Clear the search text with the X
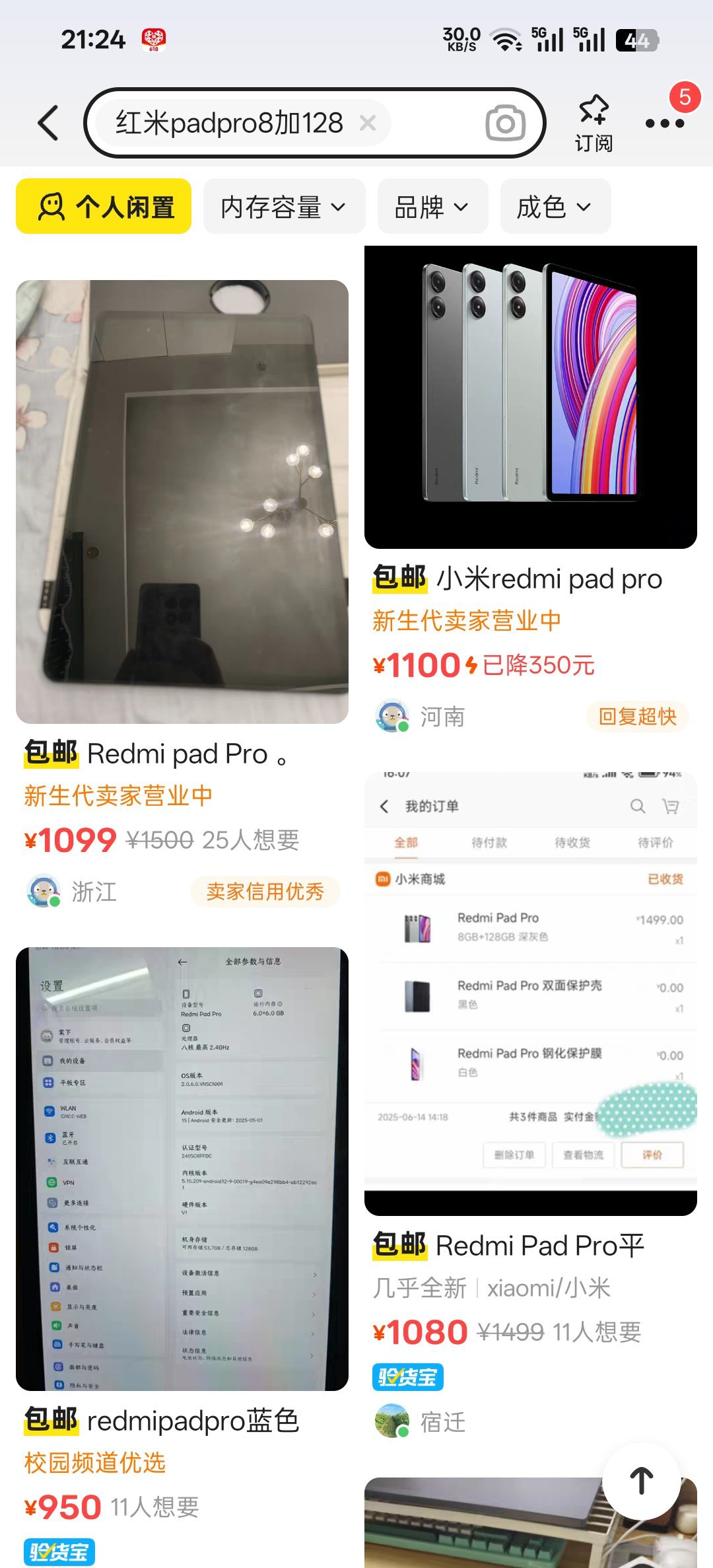The height and width of the screenshot is (1568, 713). point(368,123)
